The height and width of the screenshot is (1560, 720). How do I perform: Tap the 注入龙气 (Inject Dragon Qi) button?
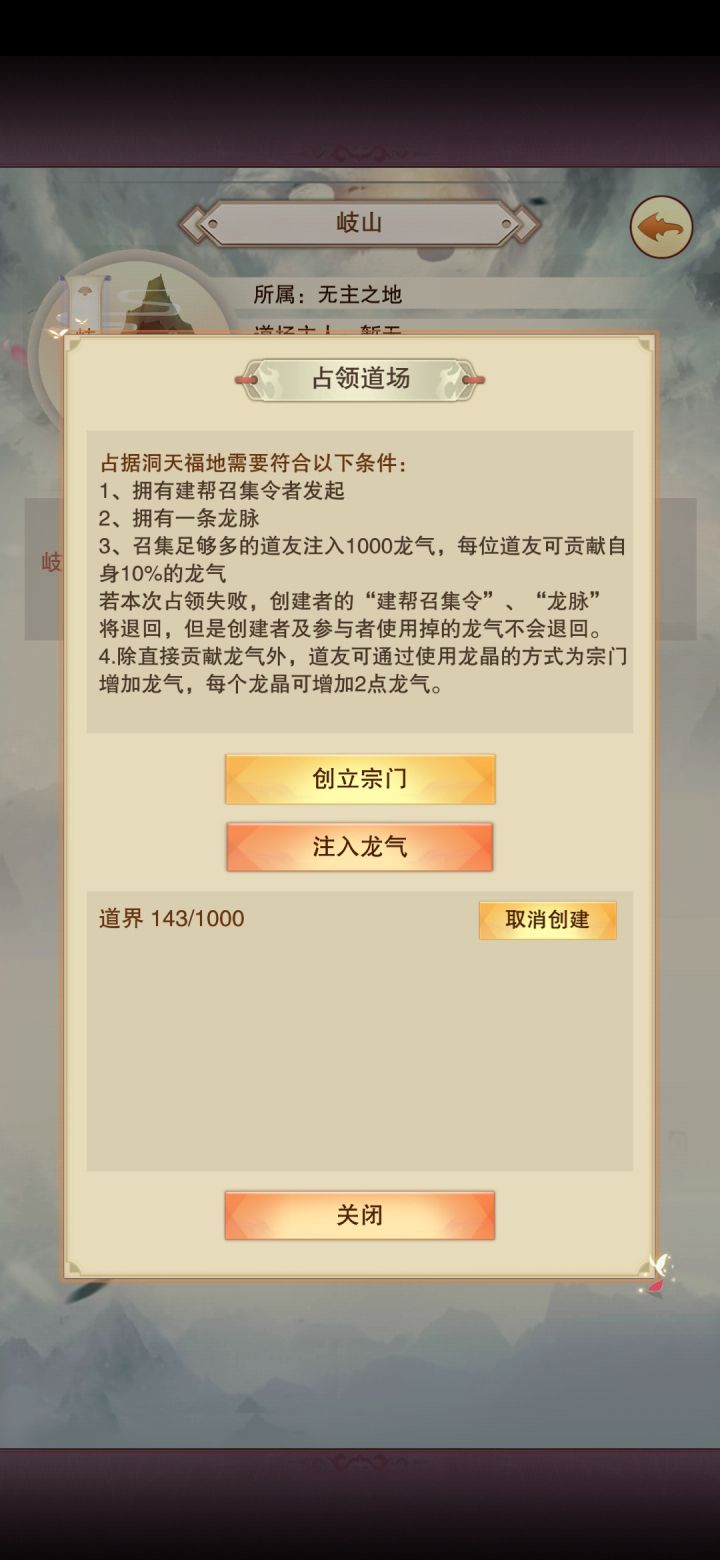[x=360, y=846]
